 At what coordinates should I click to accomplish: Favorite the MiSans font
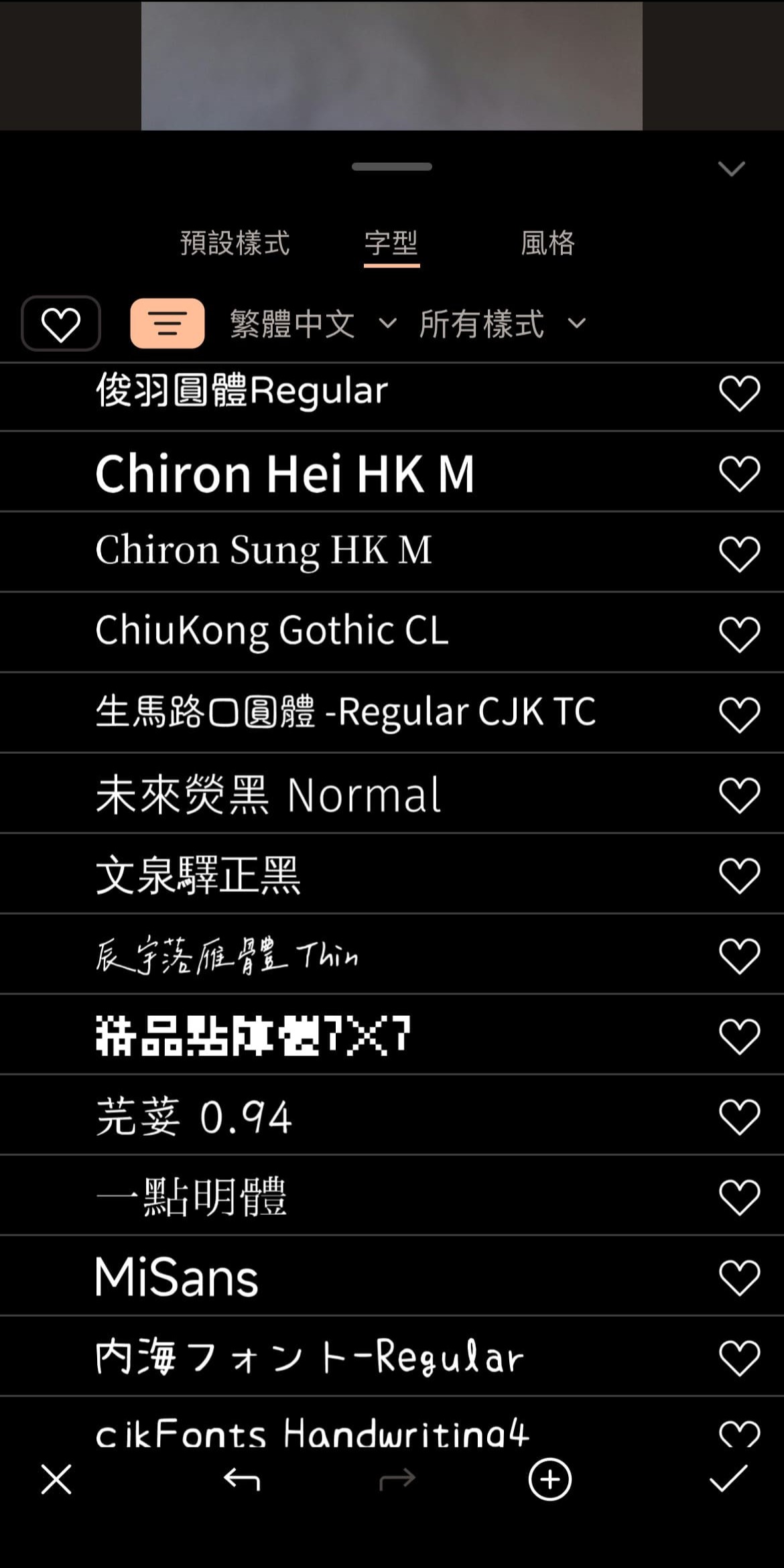point(739,1277)
